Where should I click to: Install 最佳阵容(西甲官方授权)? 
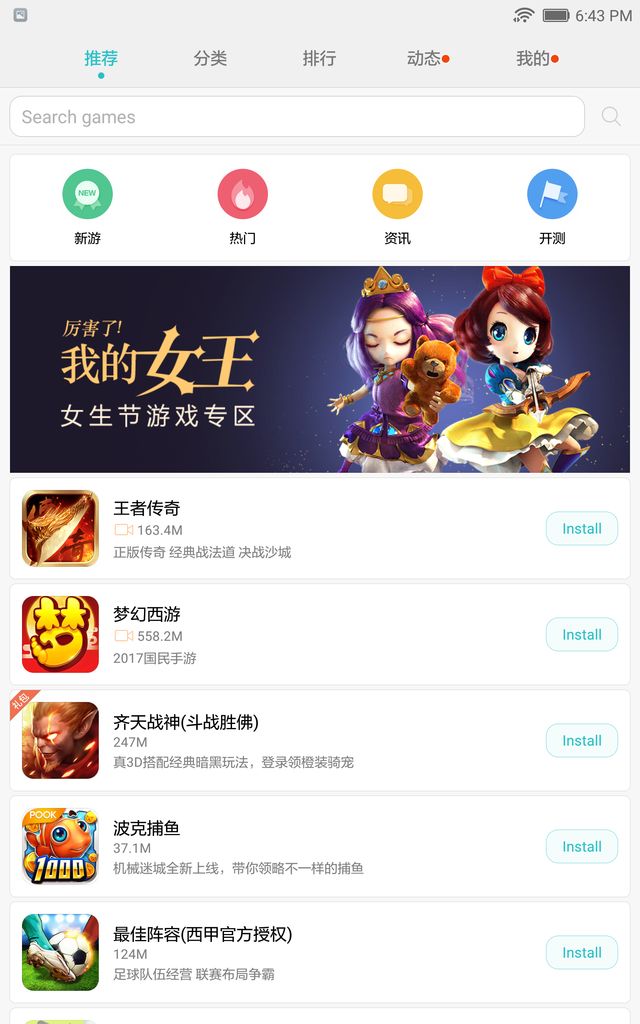coord(581,953)
